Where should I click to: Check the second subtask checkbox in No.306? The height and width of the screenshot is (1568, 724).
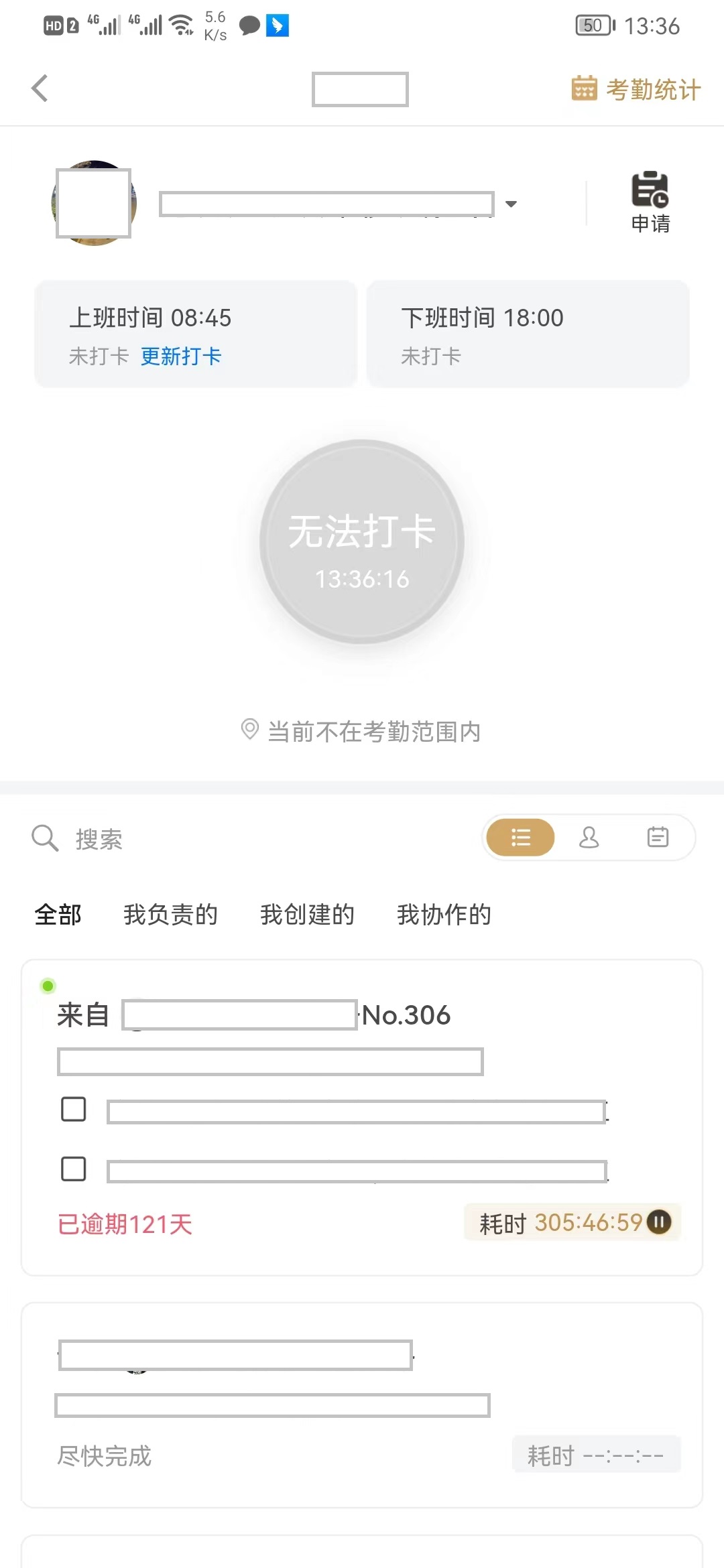tap(73, 1169)
